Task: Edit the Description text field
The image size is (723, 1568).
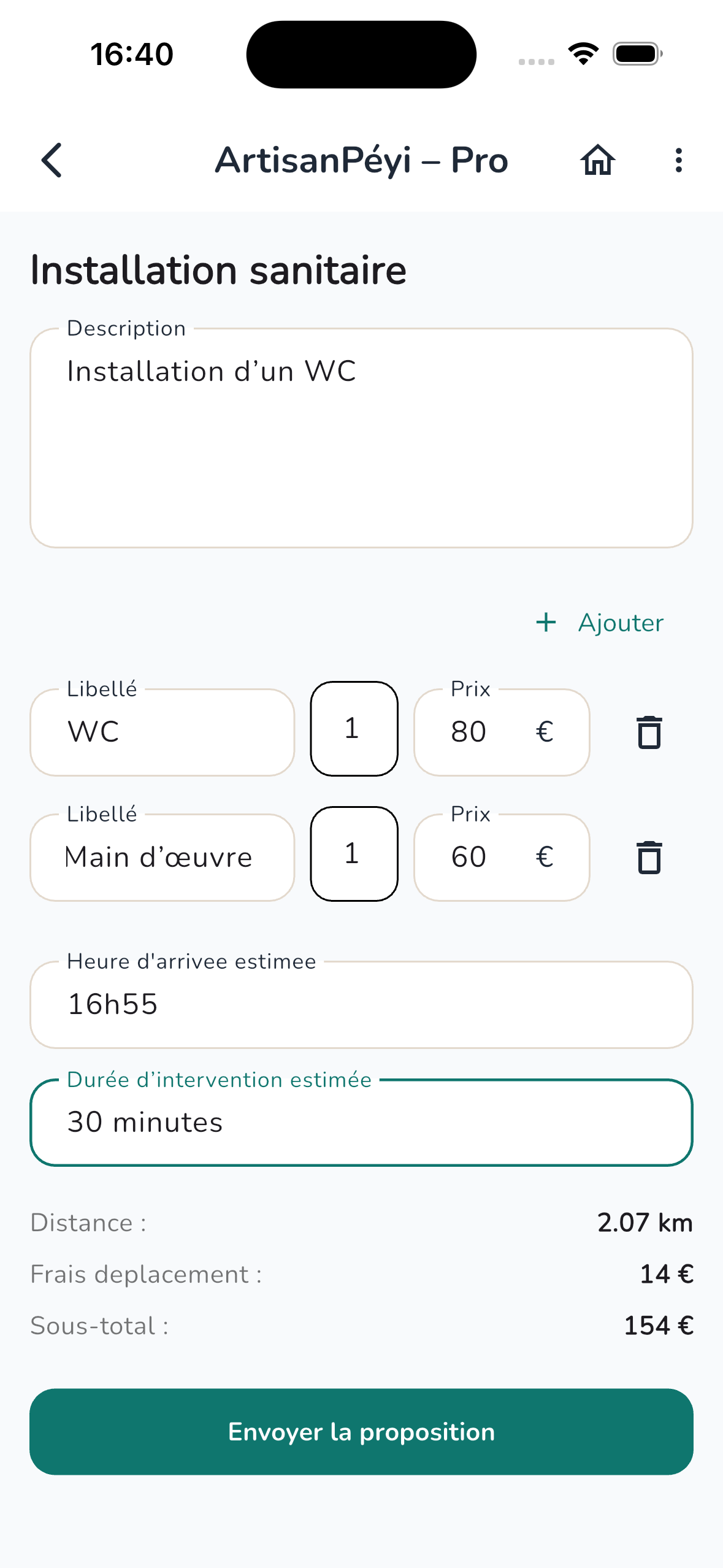Action: pos(361,438)
